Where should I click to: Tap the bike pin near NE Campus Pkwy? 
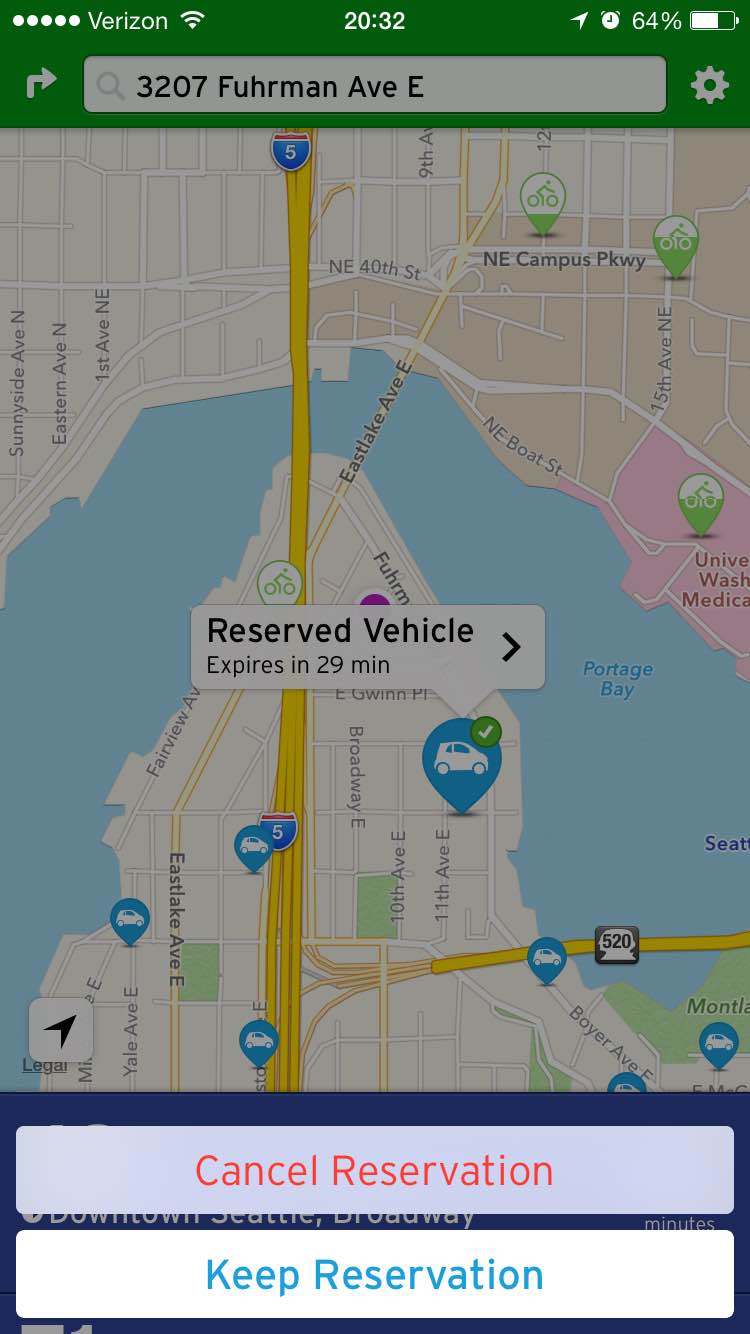point(542,200)
